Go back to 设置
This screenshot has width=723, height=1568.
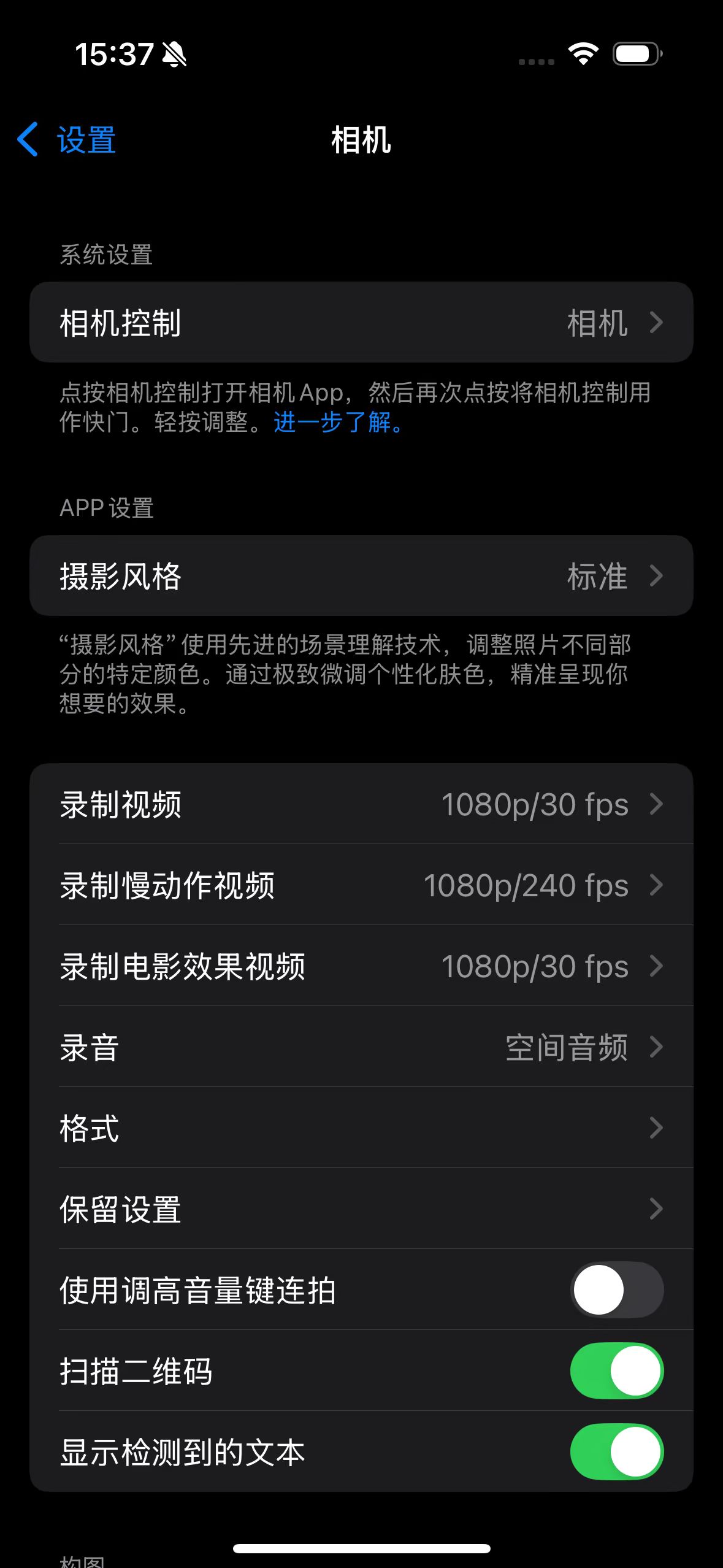67,140
